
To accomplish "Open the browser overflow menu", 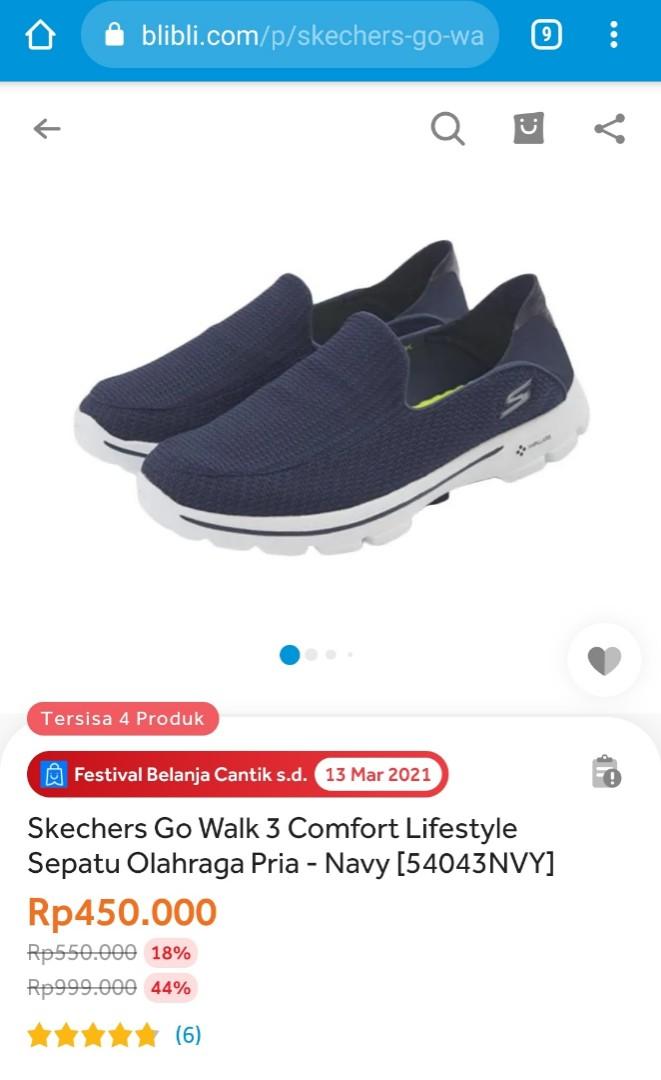I will coord(614,36).
